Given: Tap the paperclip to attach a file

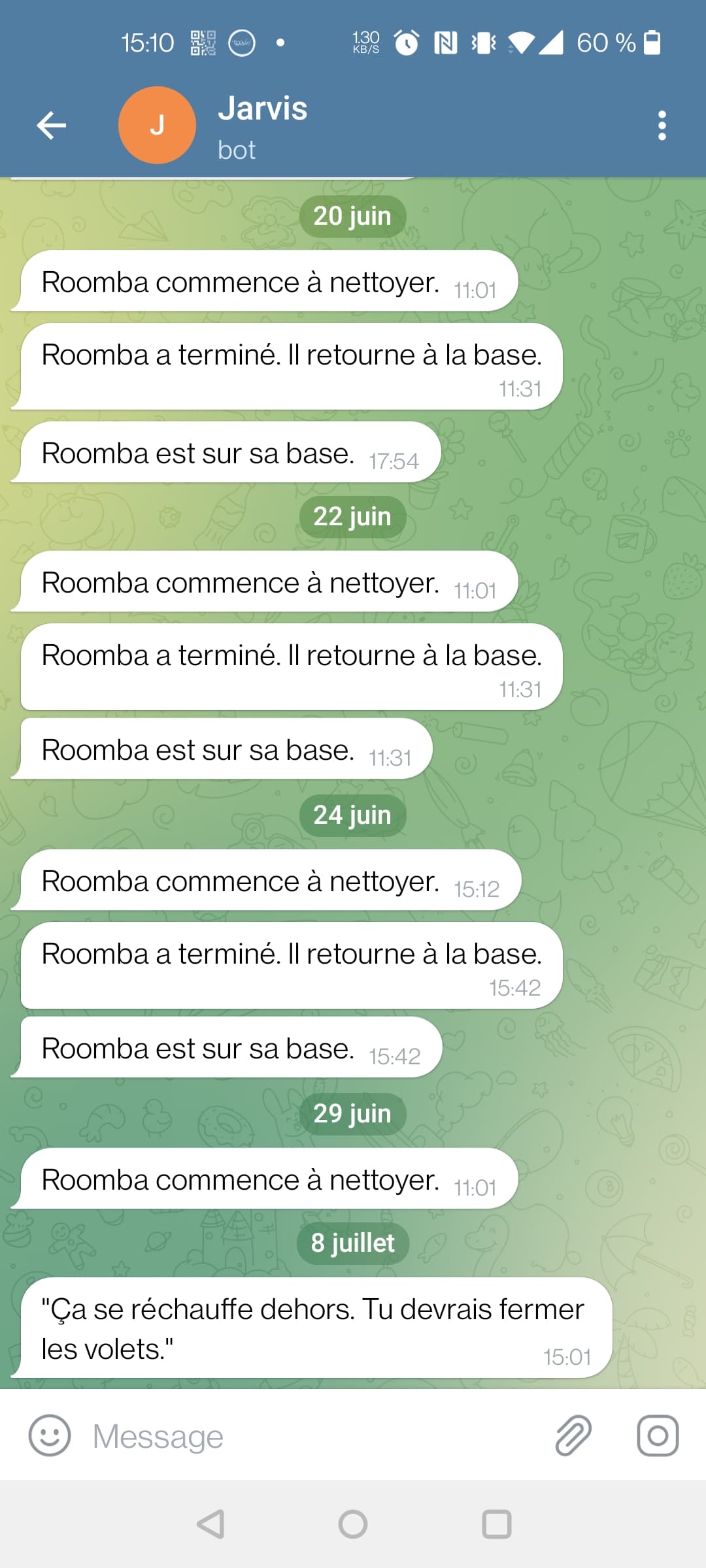Looking at the screenshot, I should (x=573, y=1435).
